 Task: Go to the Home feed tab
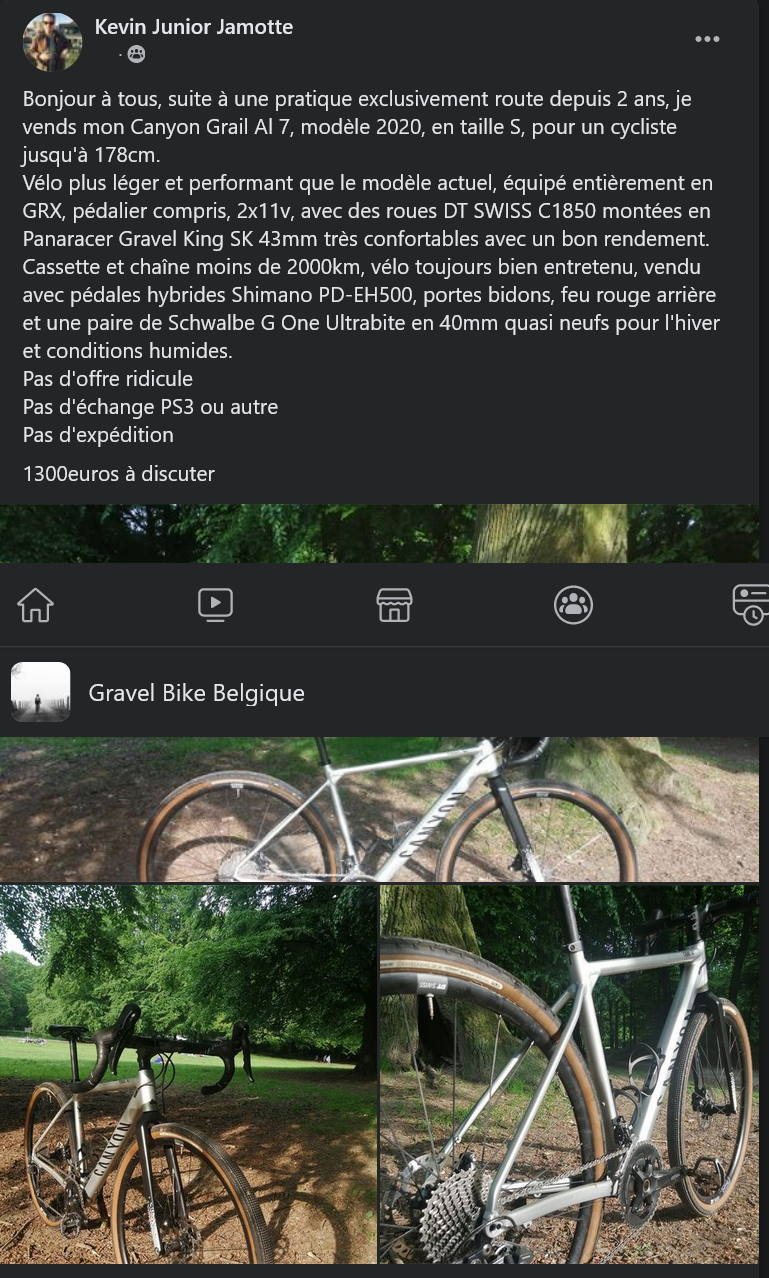[x=36, y=604]
